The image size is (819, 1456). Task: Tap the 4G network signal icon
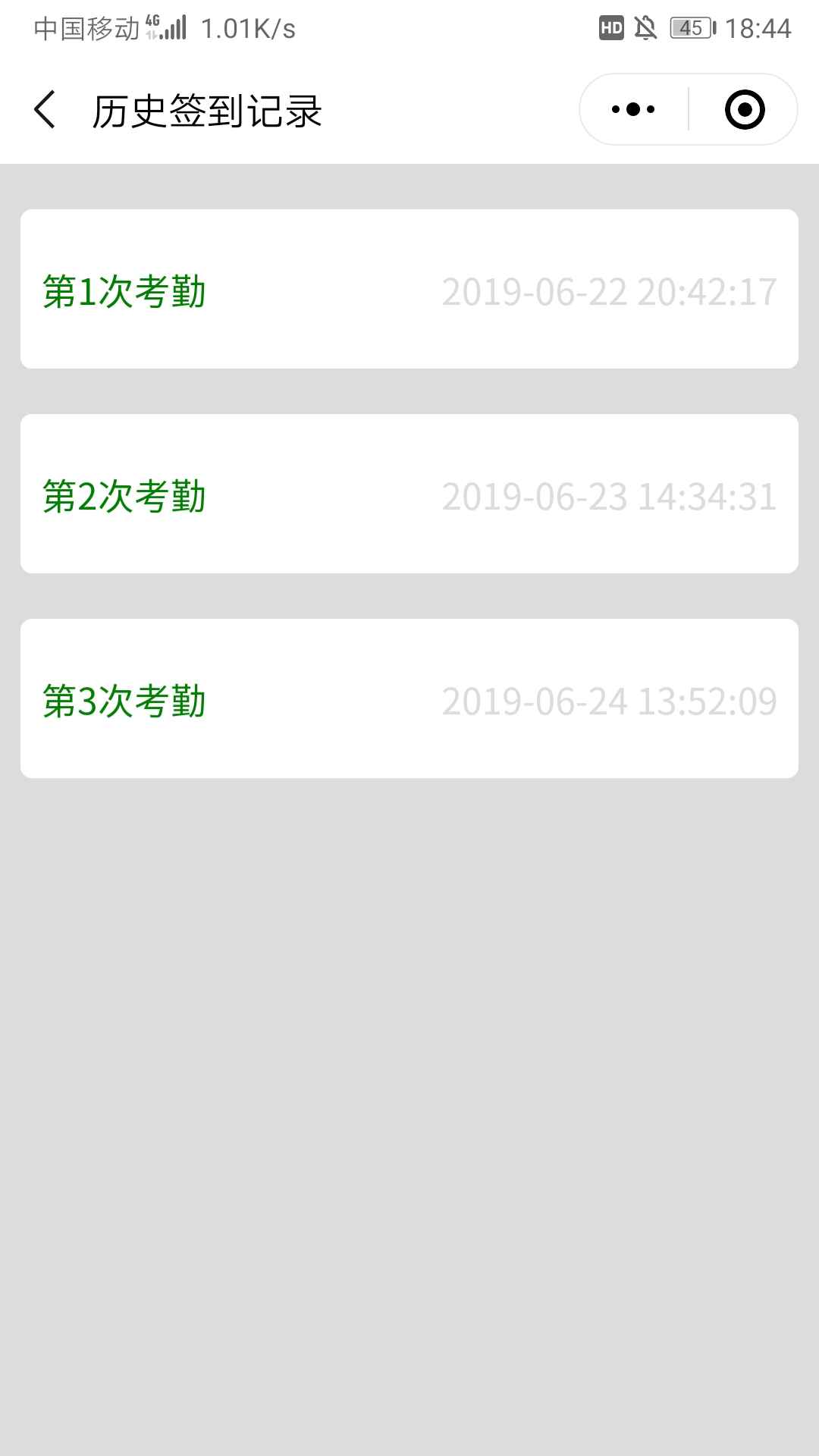(154, 24)
